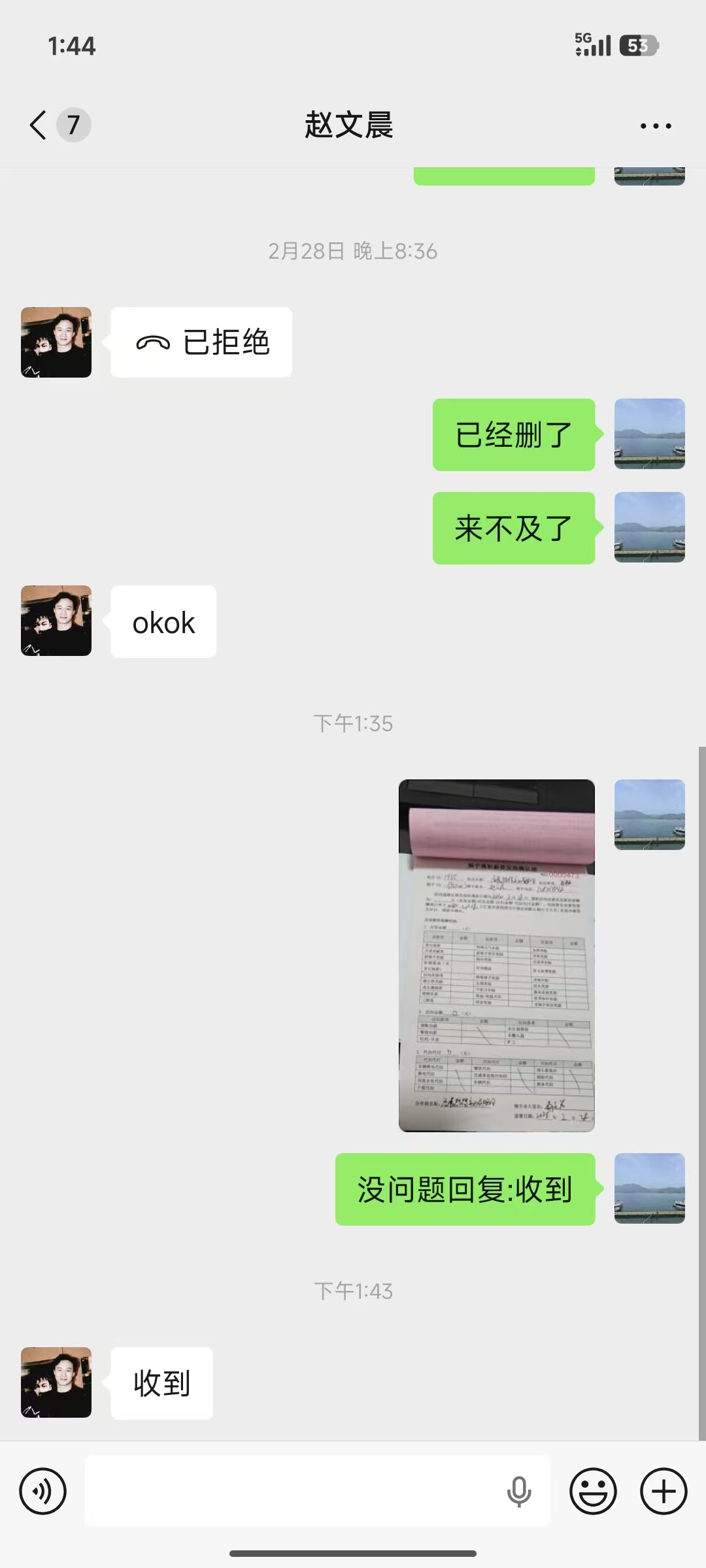The width and height of the screenshot is (706, 1568).
Task: Open contact avatar beside okok message
Action: point(56,621)
